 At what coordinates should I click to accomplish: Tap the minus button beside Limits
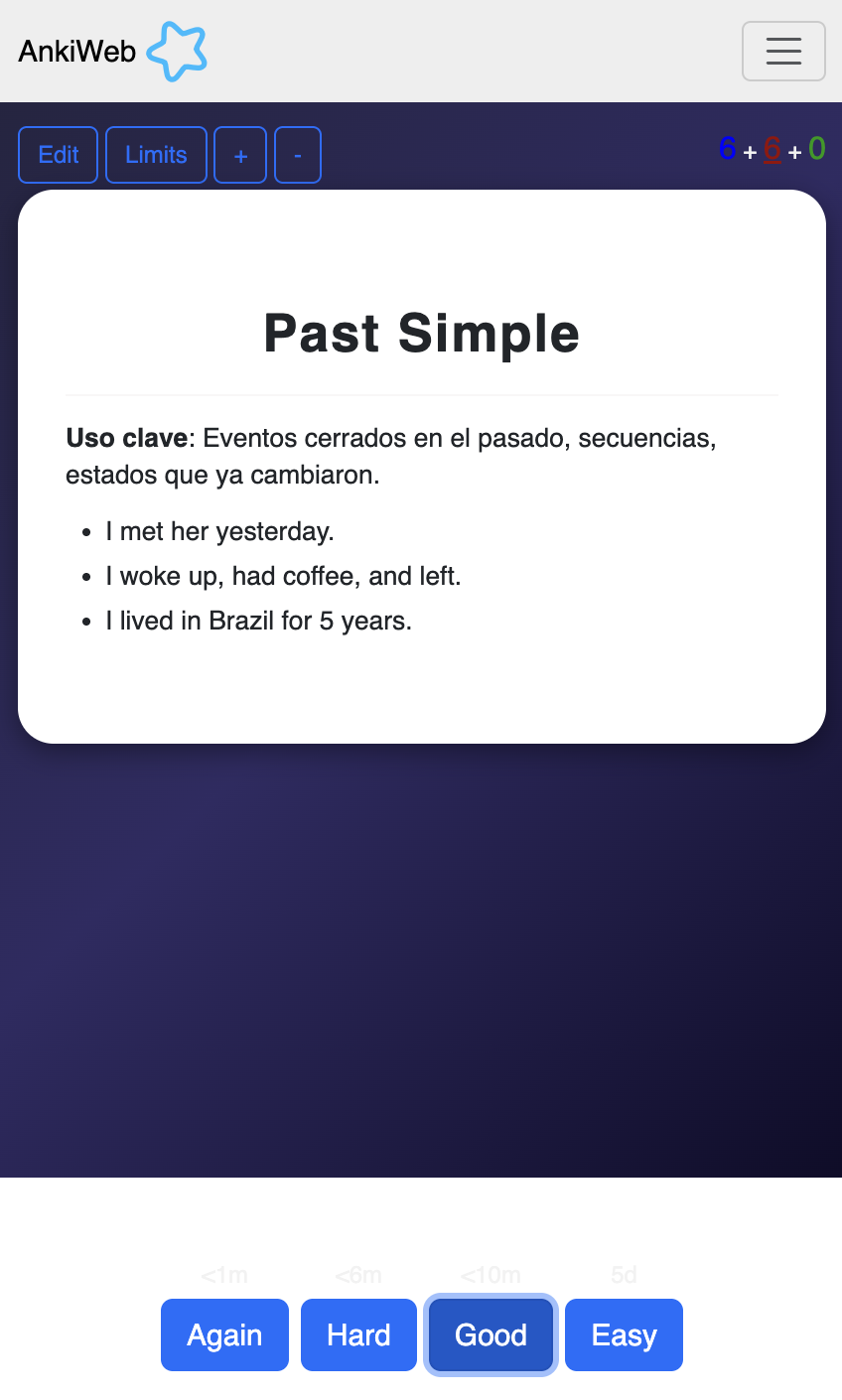298,155
